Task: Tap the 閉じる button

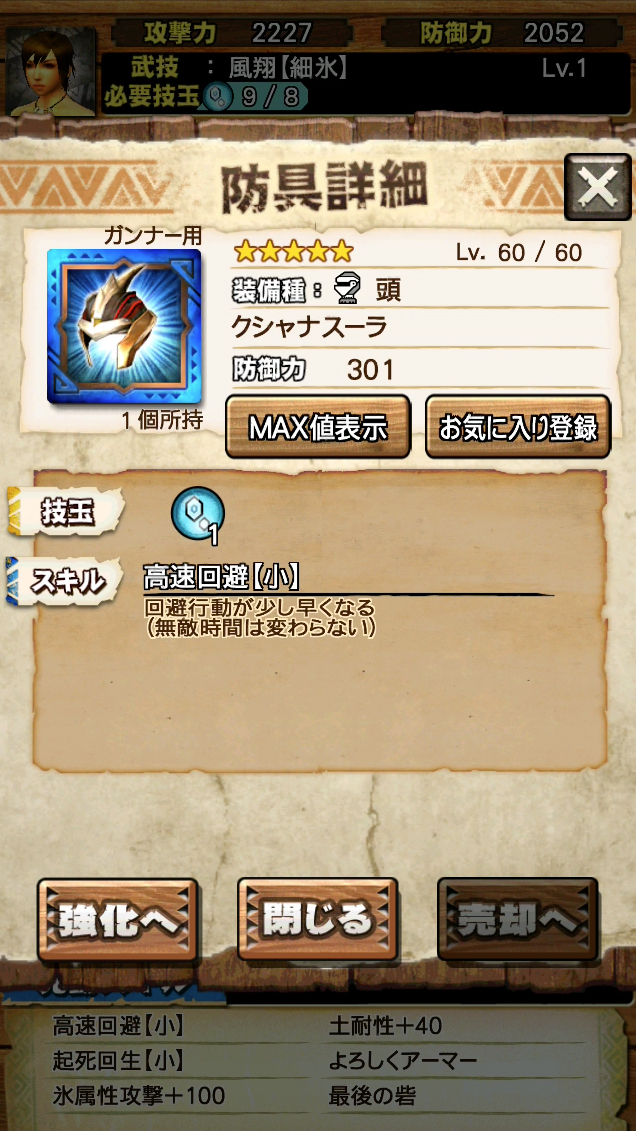Action: [x=317, y=920]
